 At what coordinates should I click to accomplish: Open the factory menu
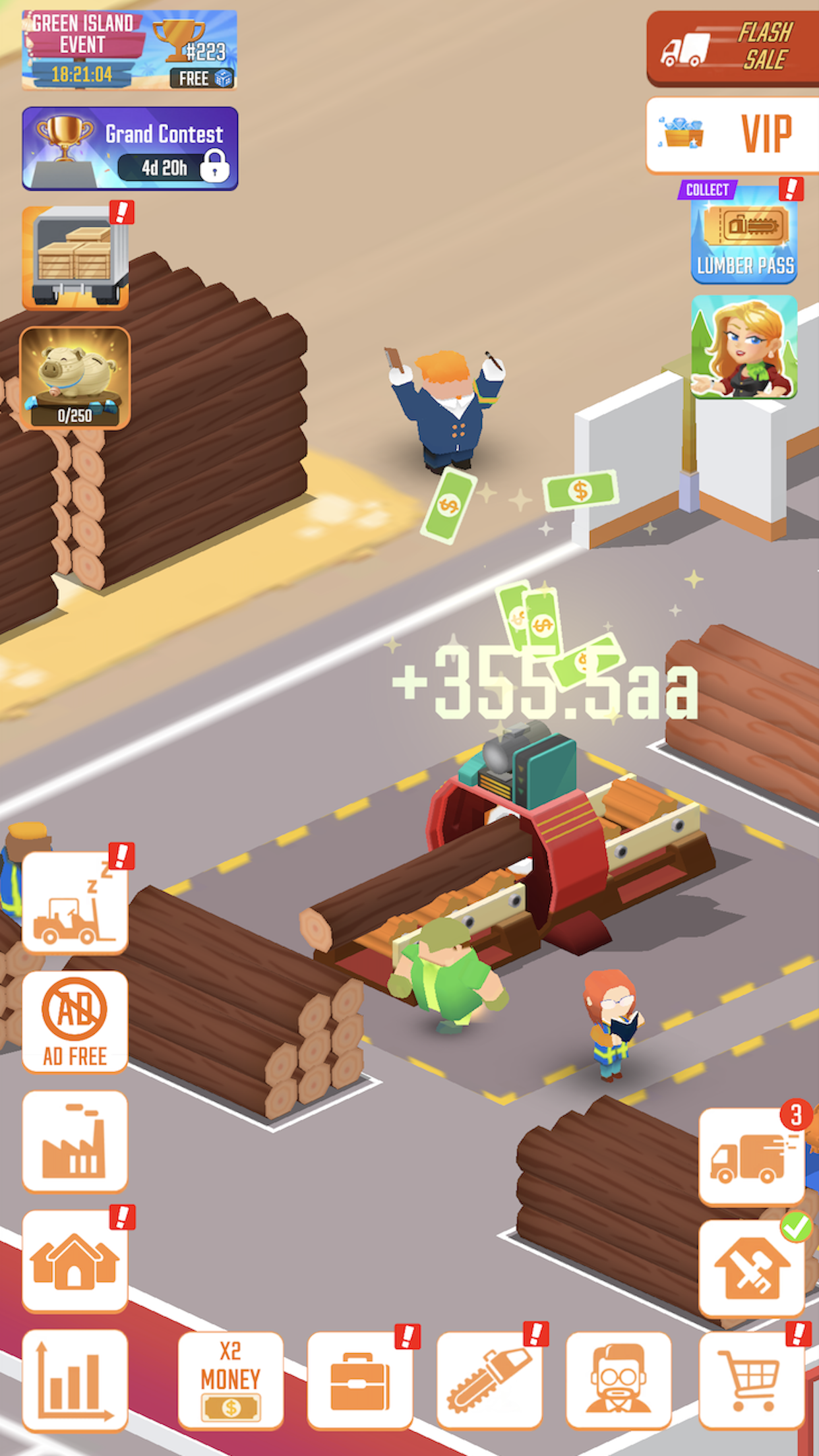pyautogui.click(x=75, y=1142)
